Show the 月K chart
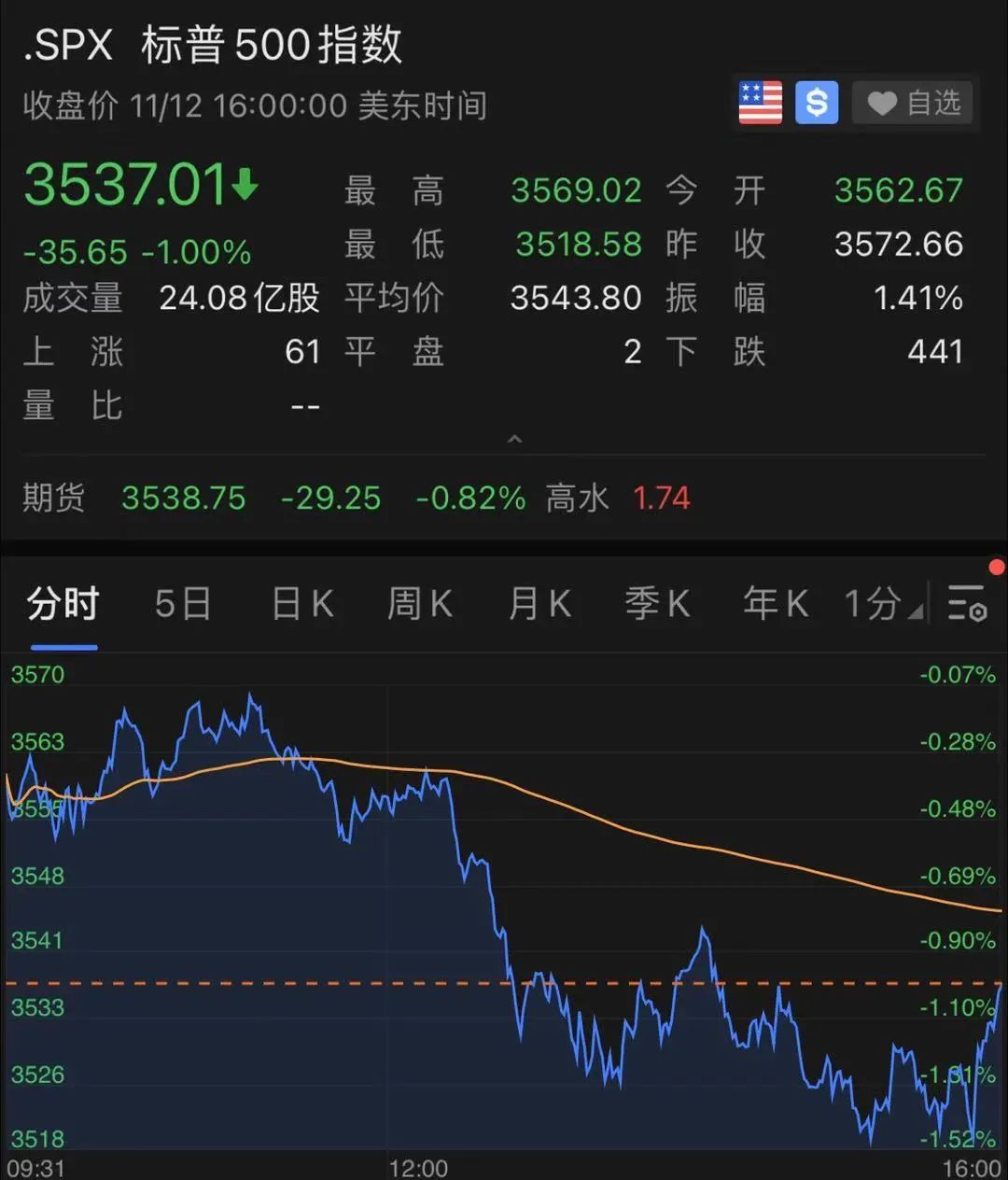The image size is (1008, 1180). [x=539, y=604]
